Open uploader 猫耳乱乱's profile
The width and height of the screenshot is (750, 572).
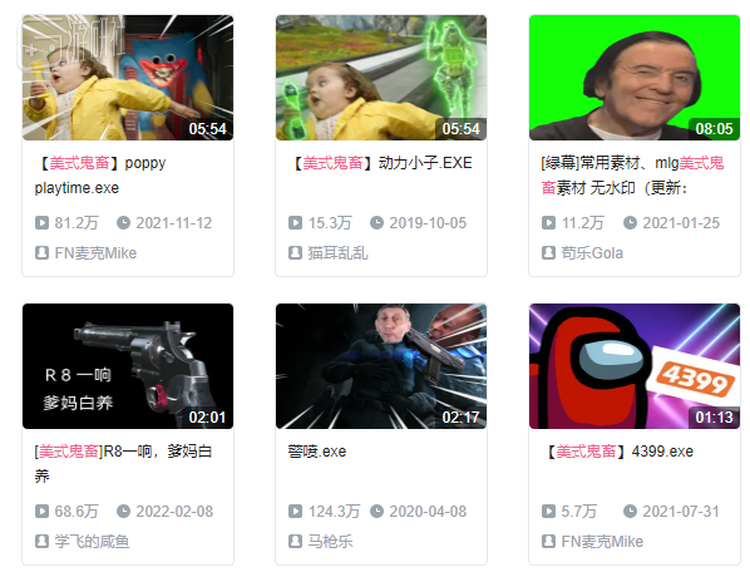[337, 253]
